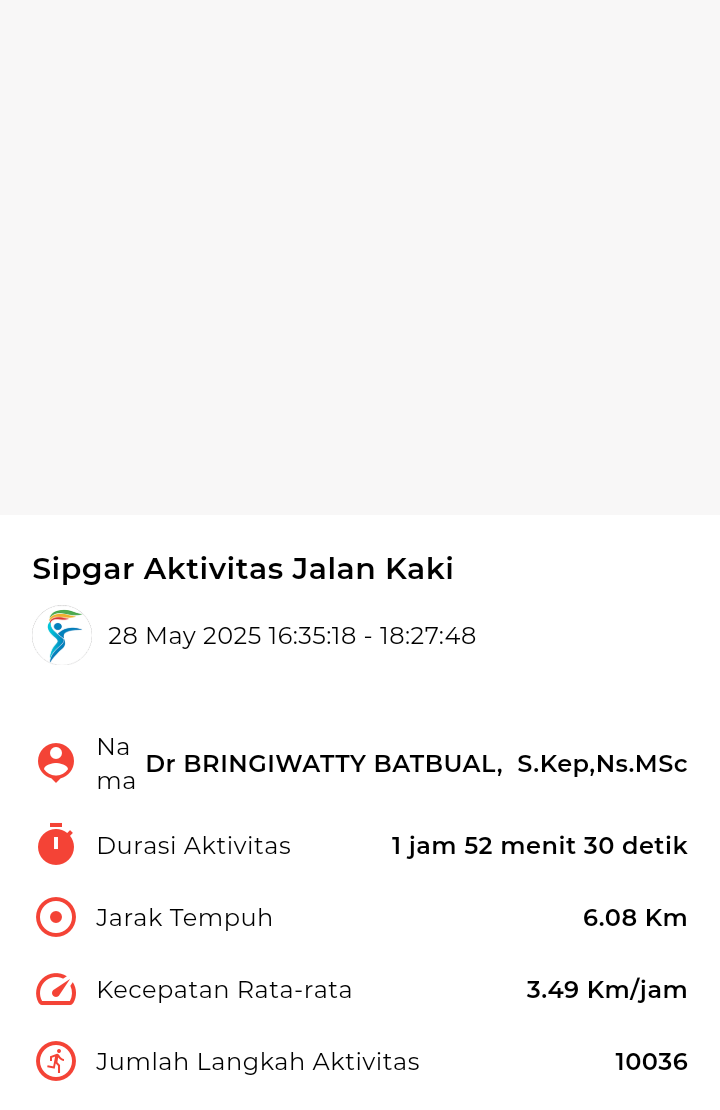Screen dimensions: 720x1110
Task: Select the Jarak Tempuh label
Action: [x=184, y=917]
